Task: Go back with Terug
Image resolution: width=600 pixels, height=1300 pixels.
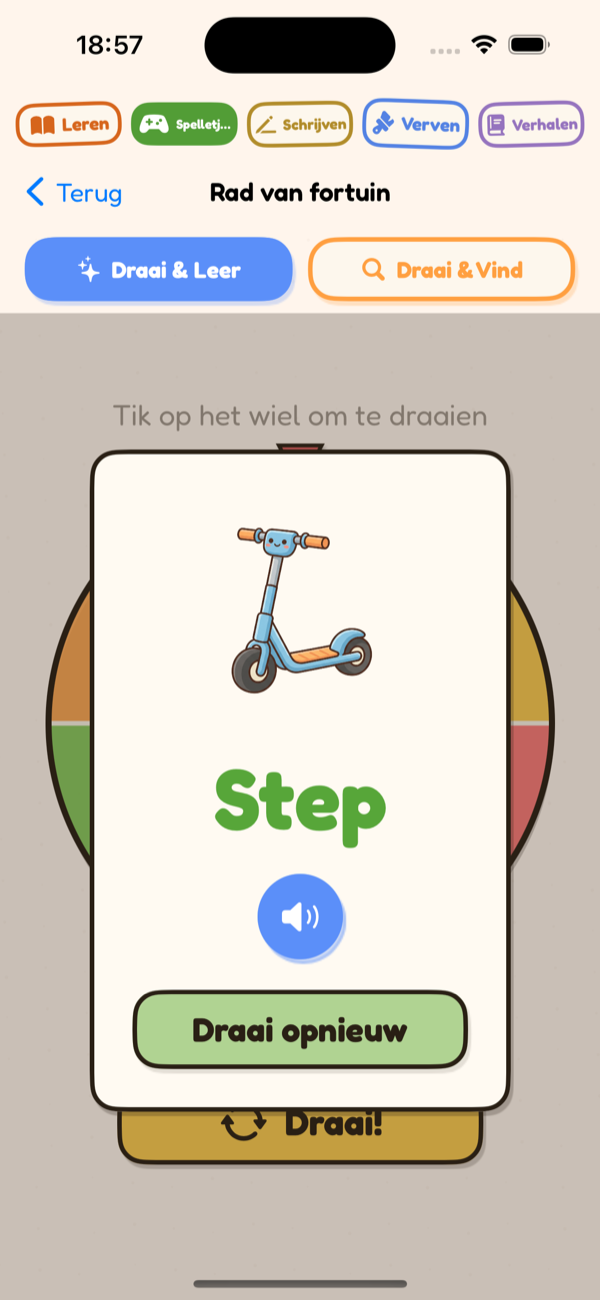Action: point(74,192)
